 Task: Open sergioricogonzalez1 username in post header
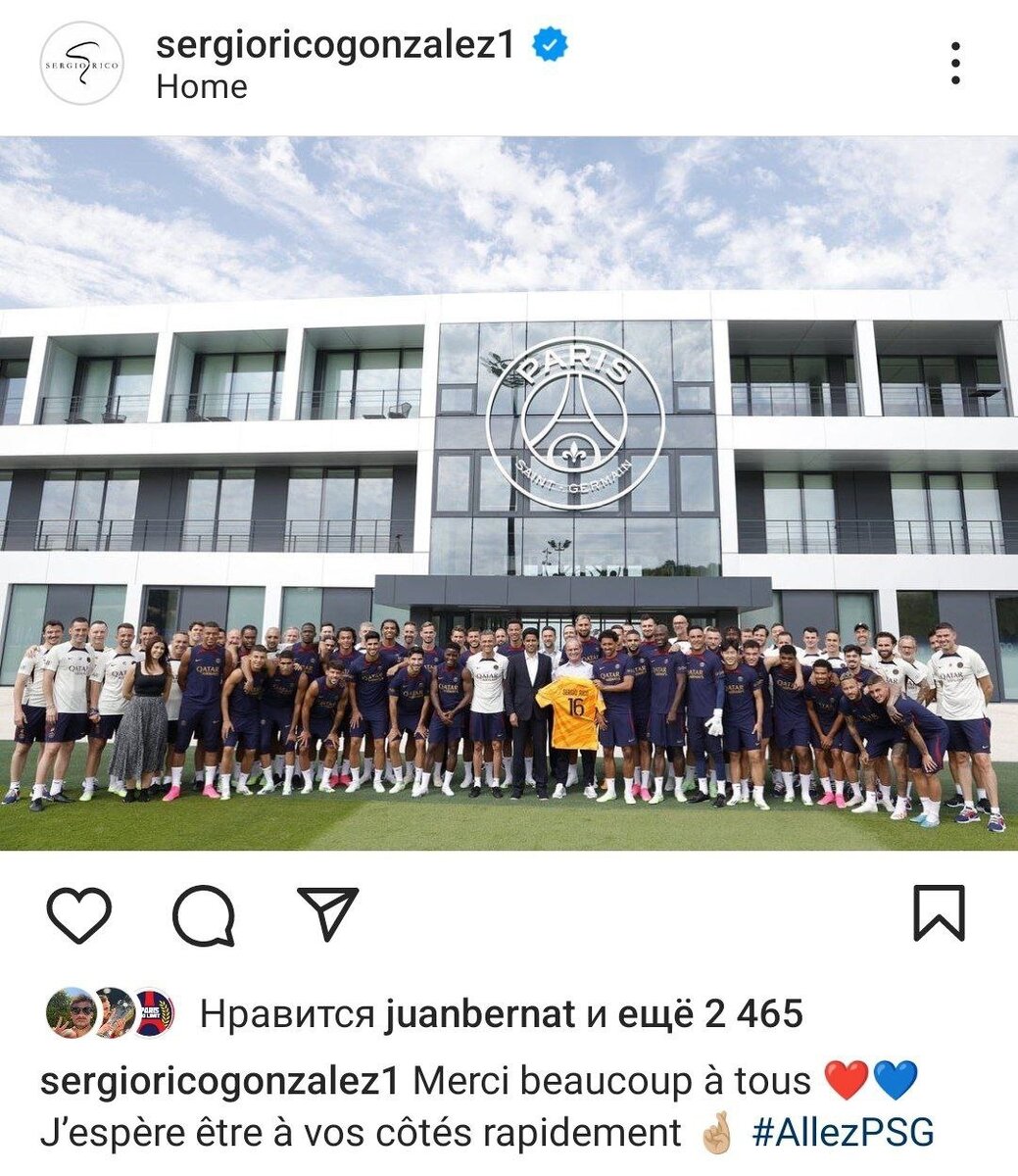pyautogui.click(x=335, y=44)
